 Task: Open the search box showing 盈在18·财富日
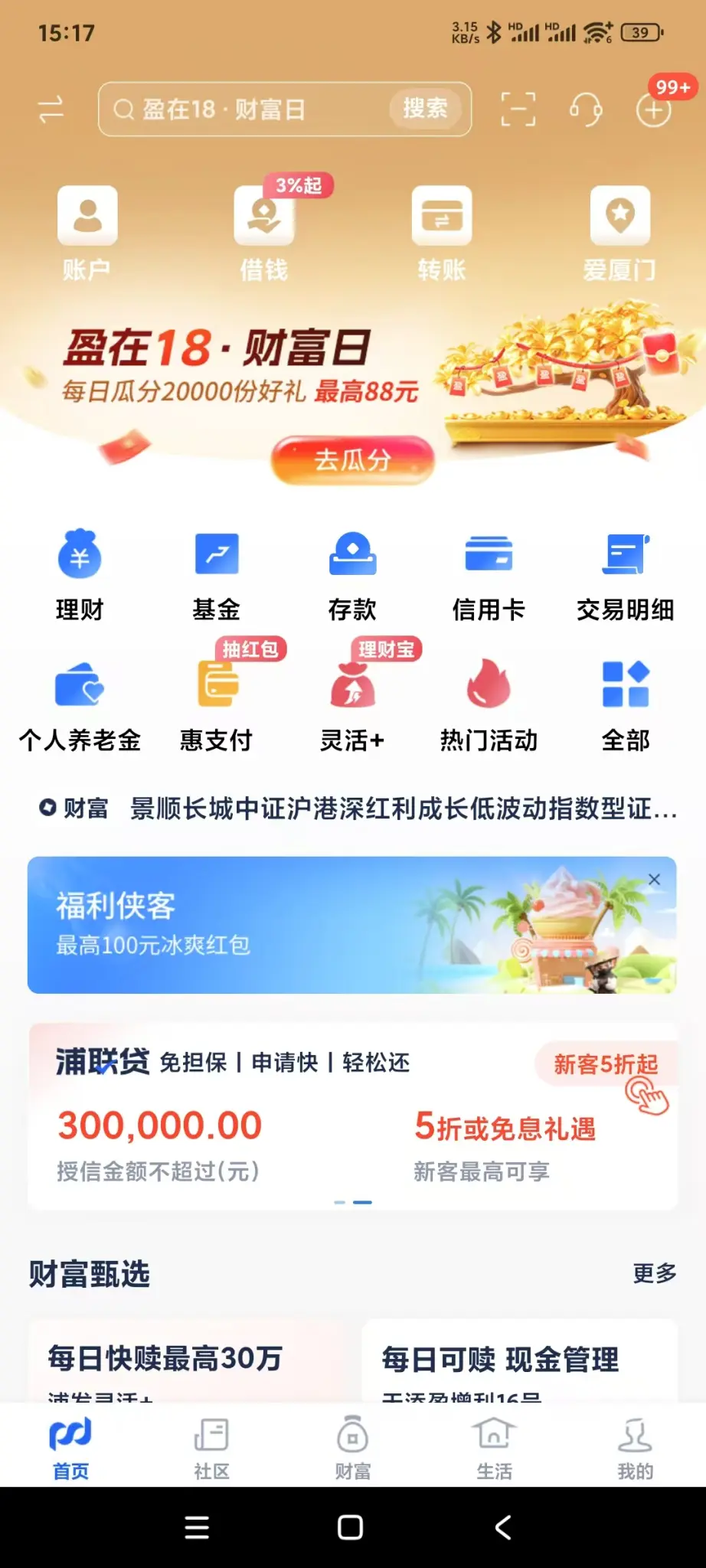(245, 109)
